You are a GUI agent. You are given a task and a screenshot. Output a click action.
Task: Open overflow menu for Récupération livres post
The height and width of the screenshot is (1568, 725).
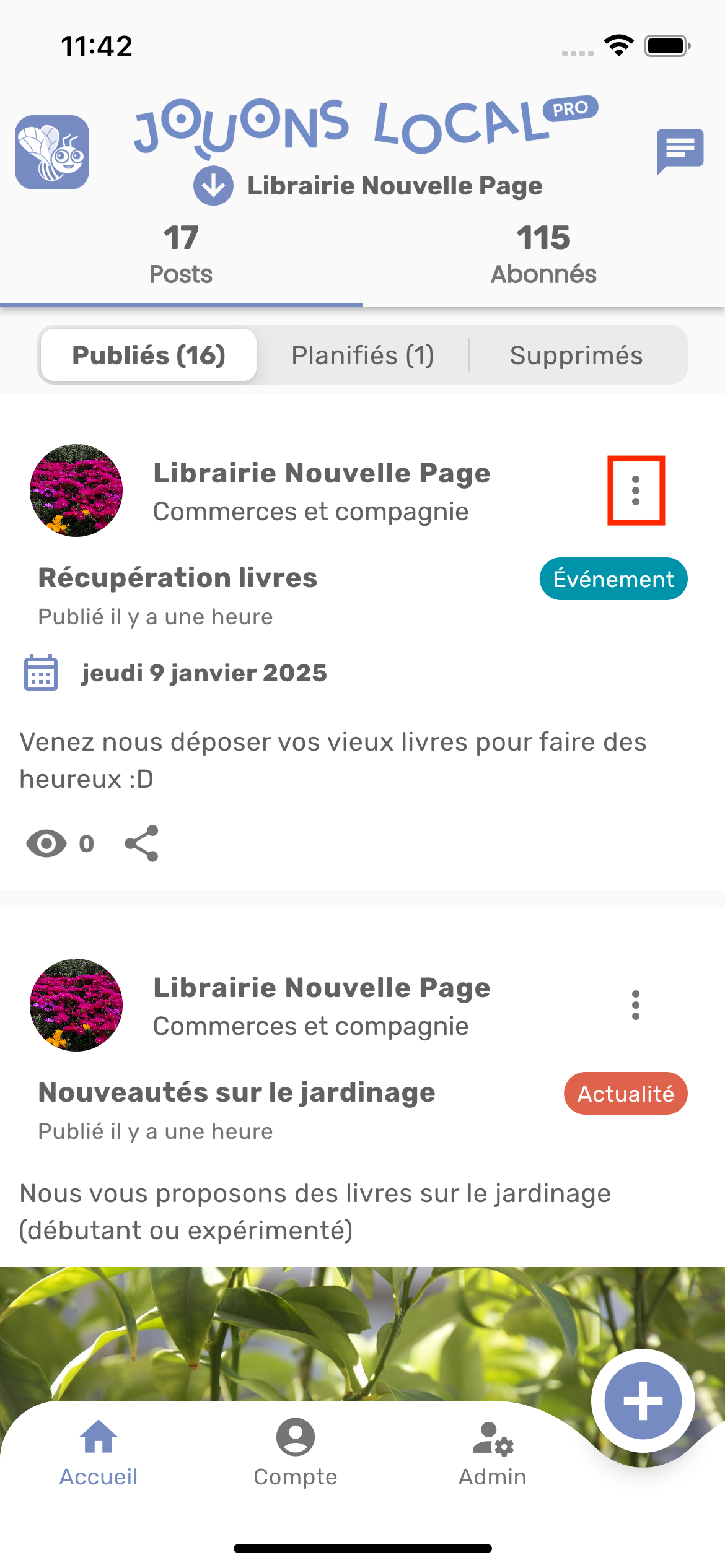pyautogui.click(x=636, y=490)
